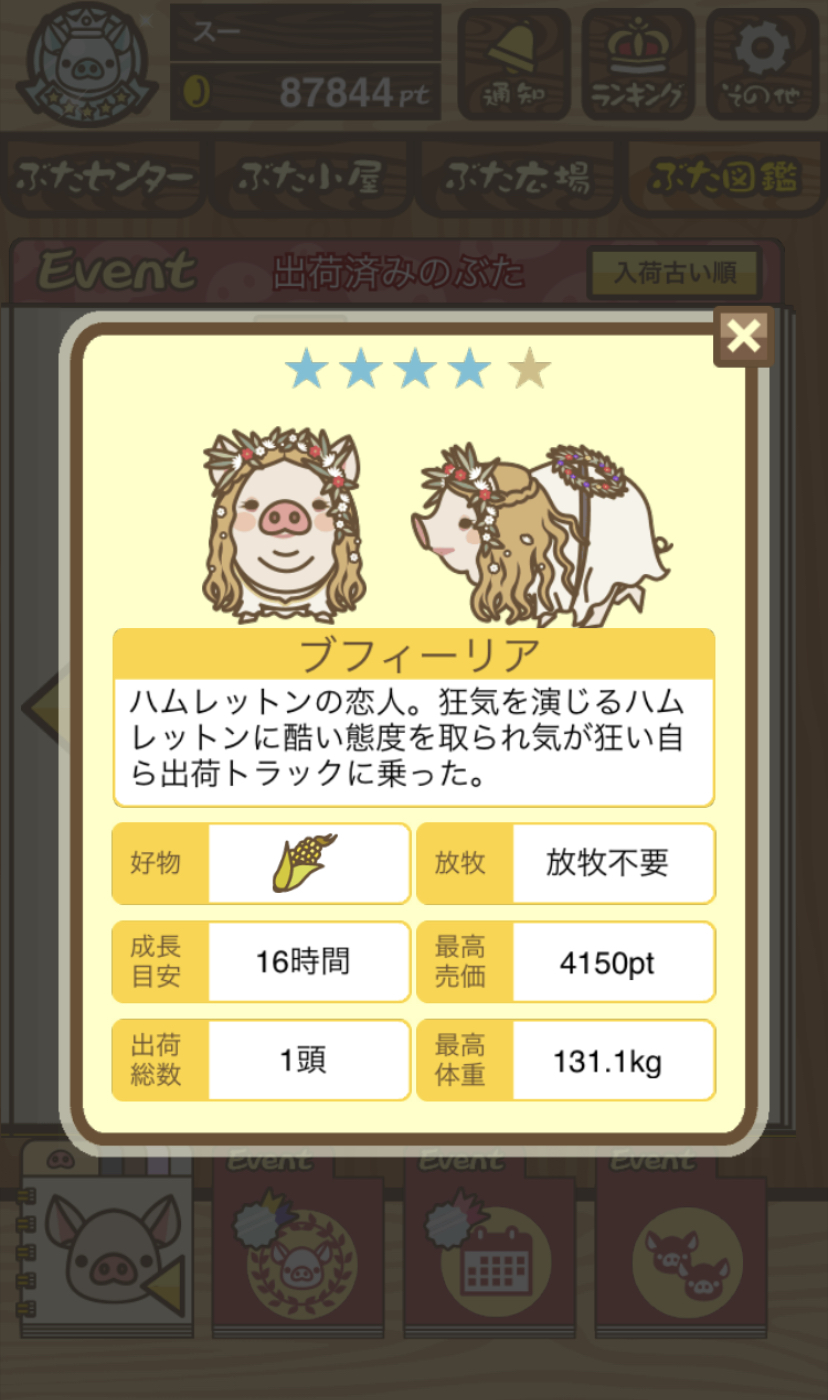
Task: Change sorting via 入荷古い順 button
Action: tap(674, 272)
